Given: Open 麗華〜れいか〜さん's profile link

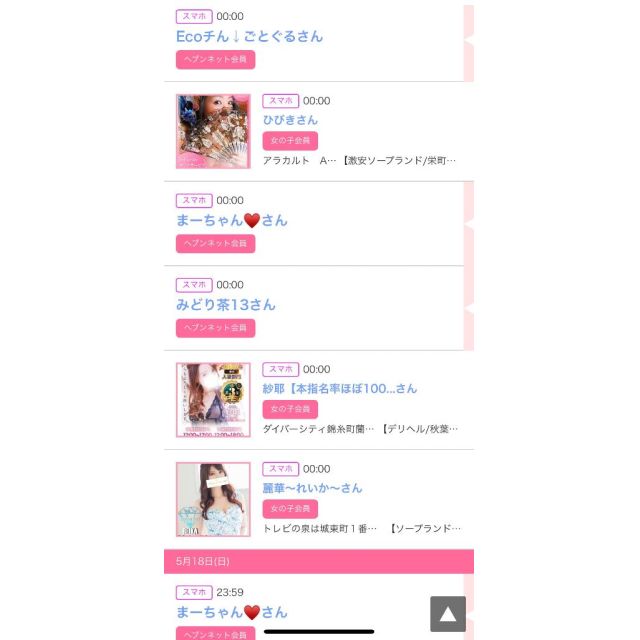Looking at the screenshot, I should [x=312, y=488].
